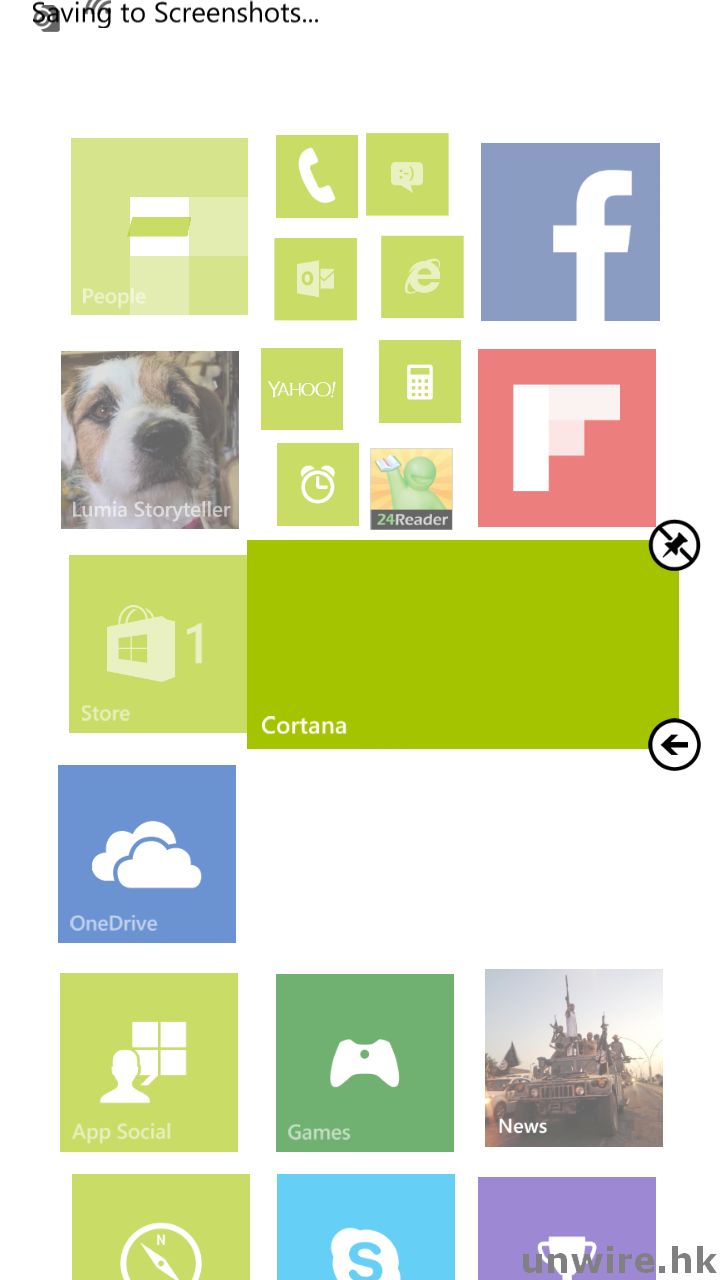This screenshot has width=720, height=1280.
Task: Tap the Outlook mail tile
Action: pos(316,279)
